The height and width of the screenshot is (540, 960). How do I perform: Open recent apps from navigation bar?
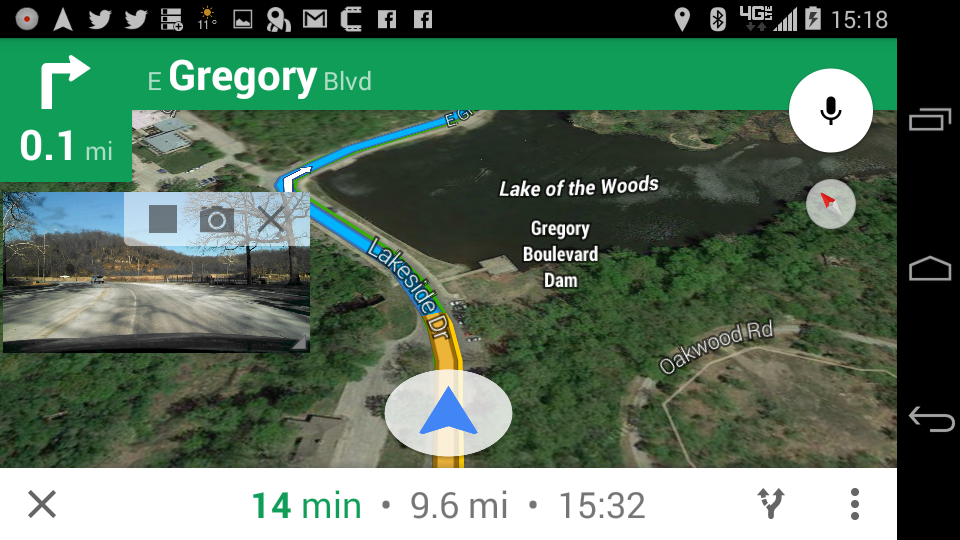point(930,120)
